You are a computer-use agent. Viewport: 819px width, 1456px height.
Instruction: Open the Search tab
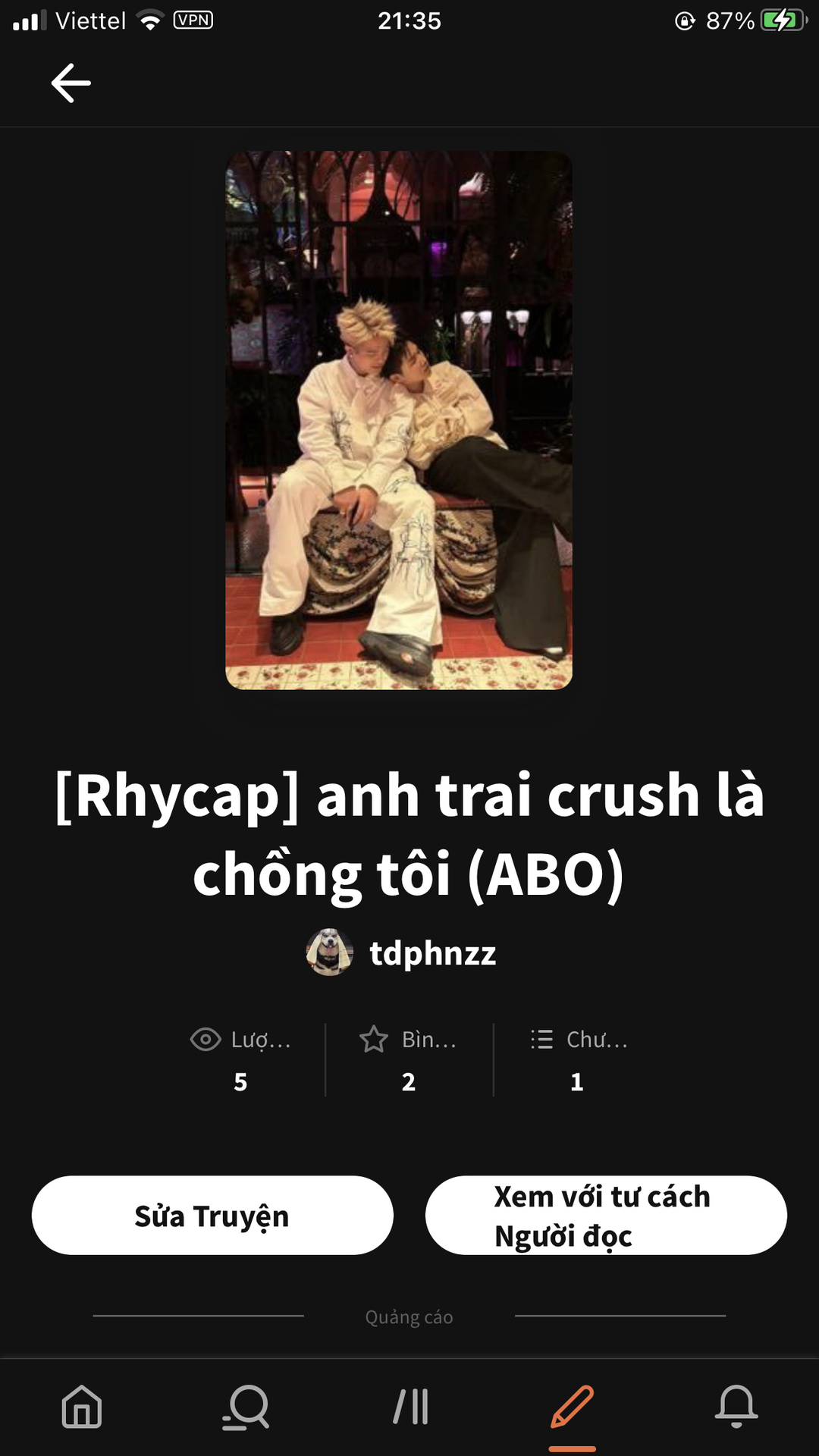[x=246, y=1407]
